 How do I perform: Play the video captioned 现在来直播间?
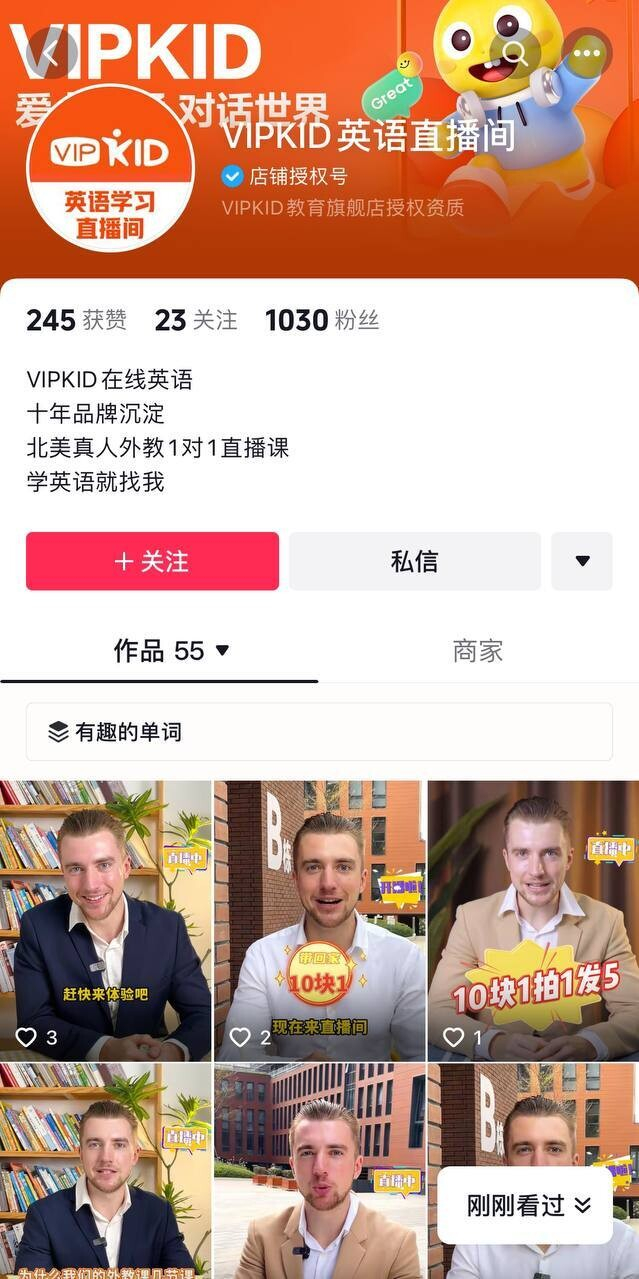coord(320,920)
